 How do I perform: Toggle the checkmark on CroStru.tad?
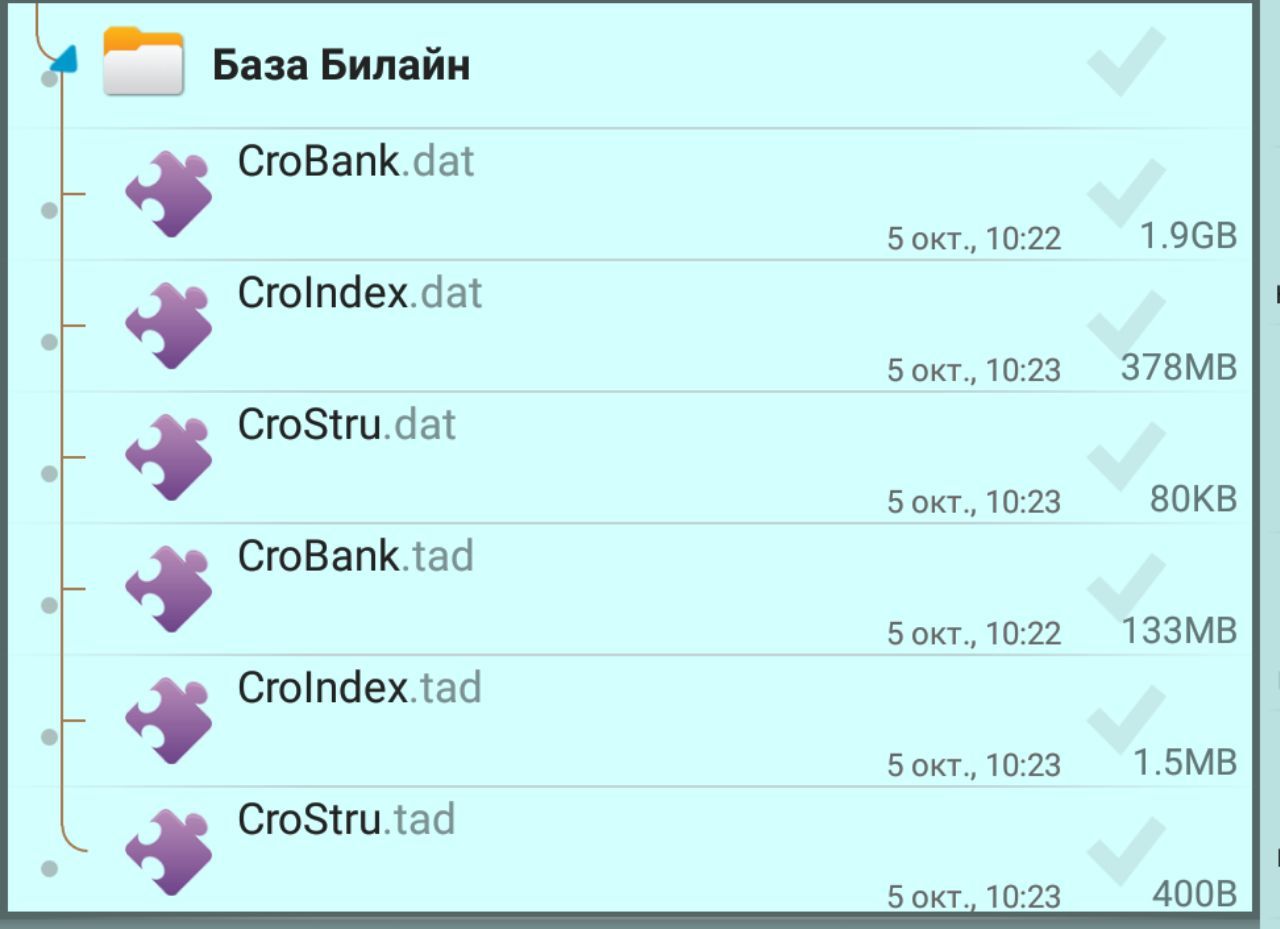1126,852
